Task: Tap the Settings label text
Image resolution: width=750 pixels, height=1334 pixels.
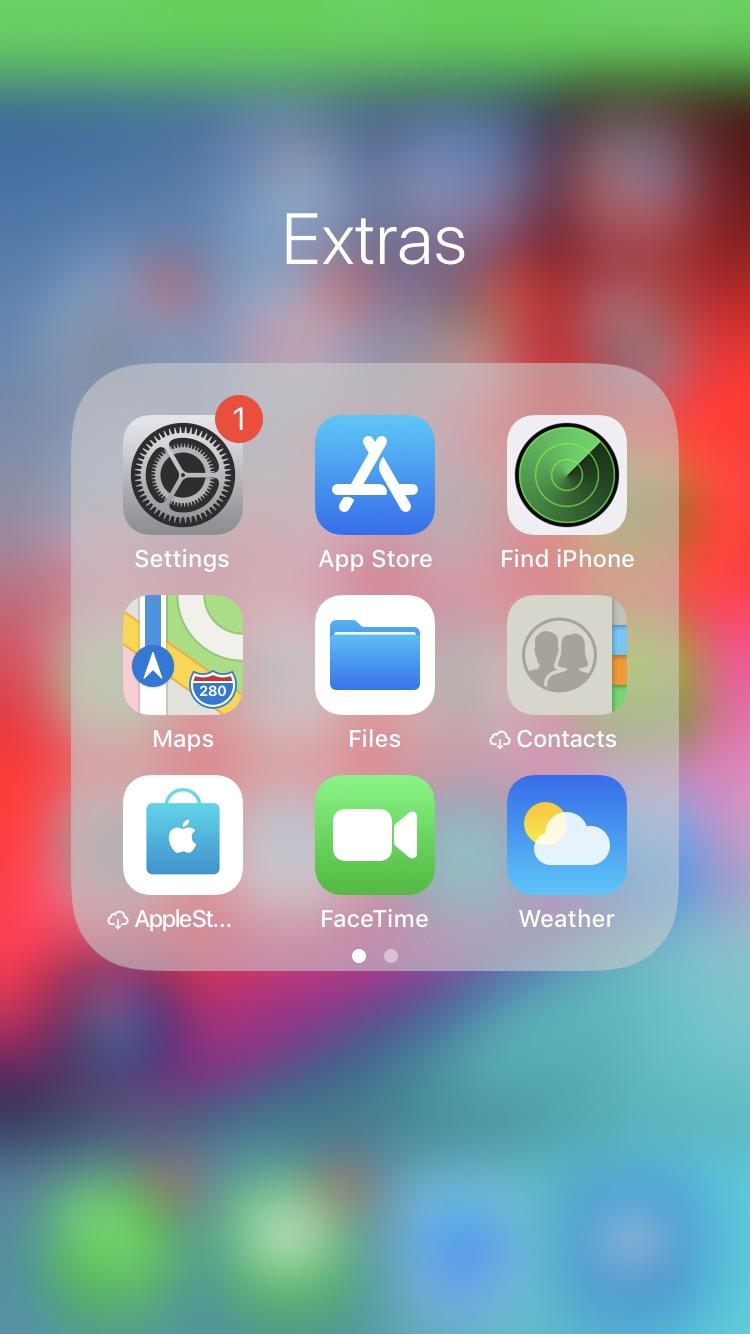Action: [x=181, y=559]
